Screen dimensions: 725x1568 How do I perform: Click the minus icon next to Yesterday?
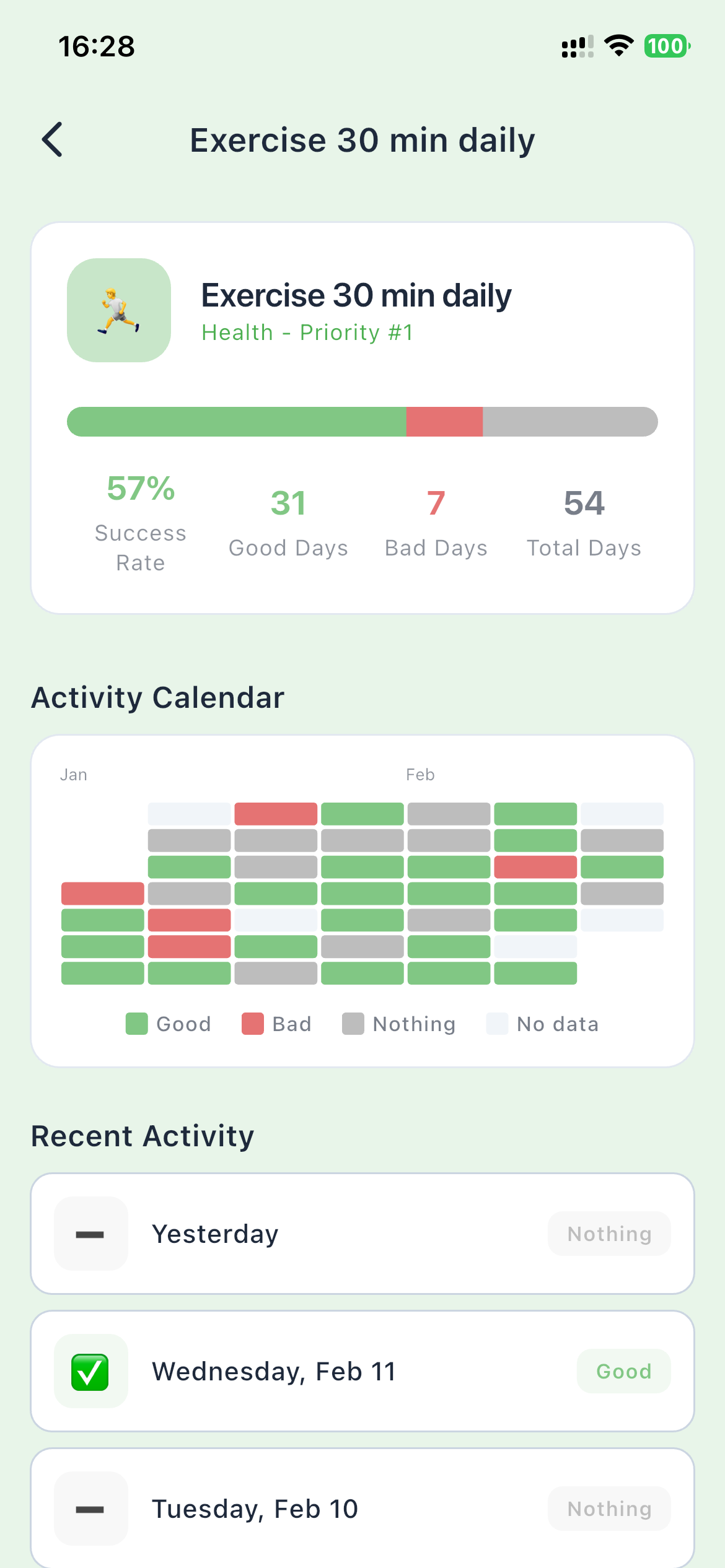click(90, 1233)
